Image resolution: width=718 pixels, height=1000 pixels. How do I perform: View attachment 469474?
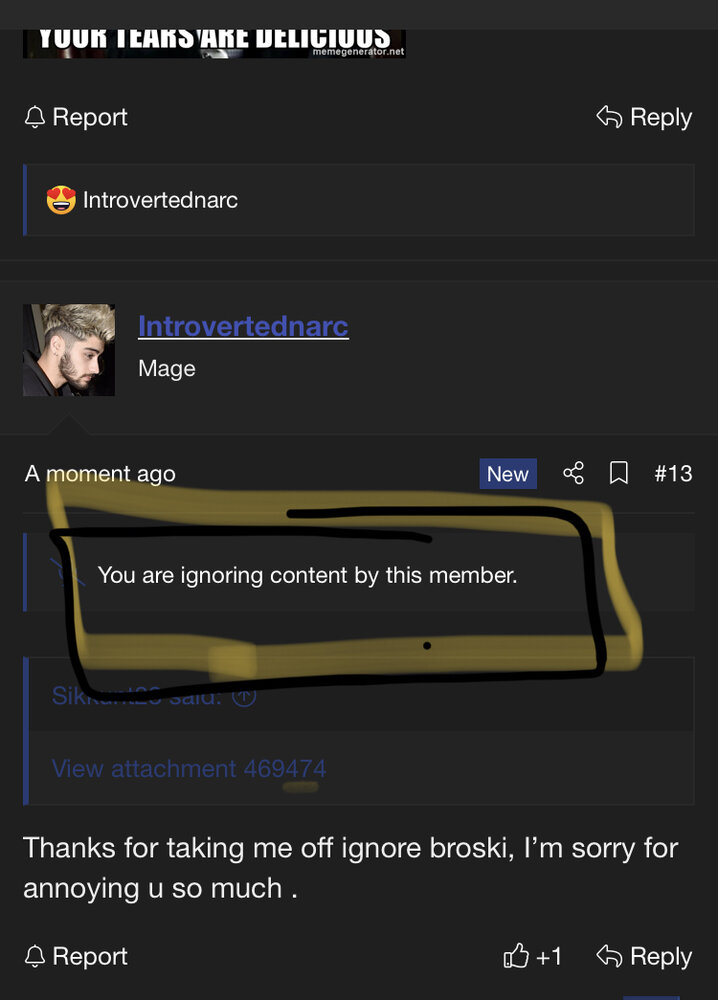coord(188,768)
